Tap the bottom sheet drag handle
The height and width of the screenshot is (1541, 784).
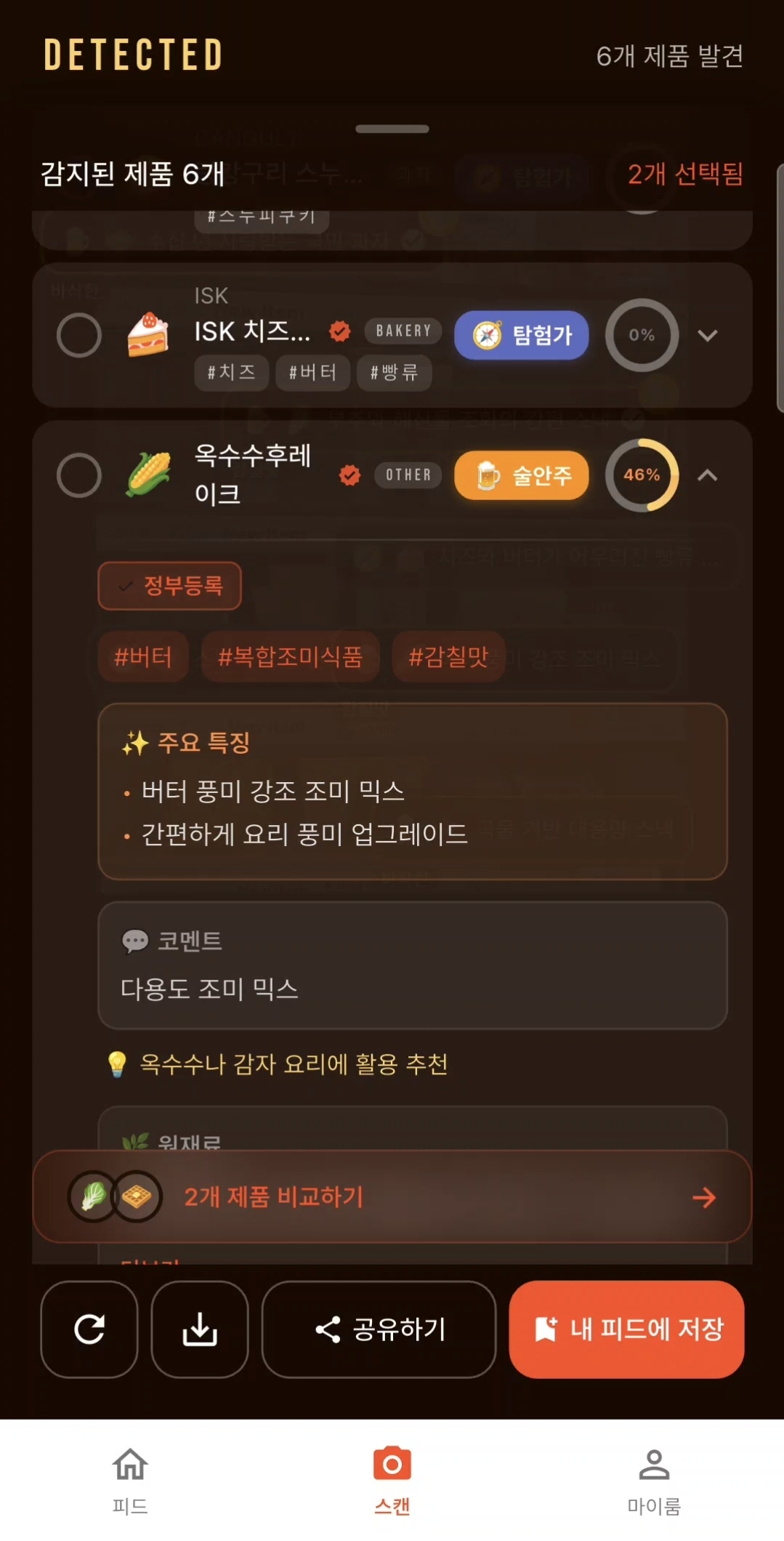[x=392, y=129]
